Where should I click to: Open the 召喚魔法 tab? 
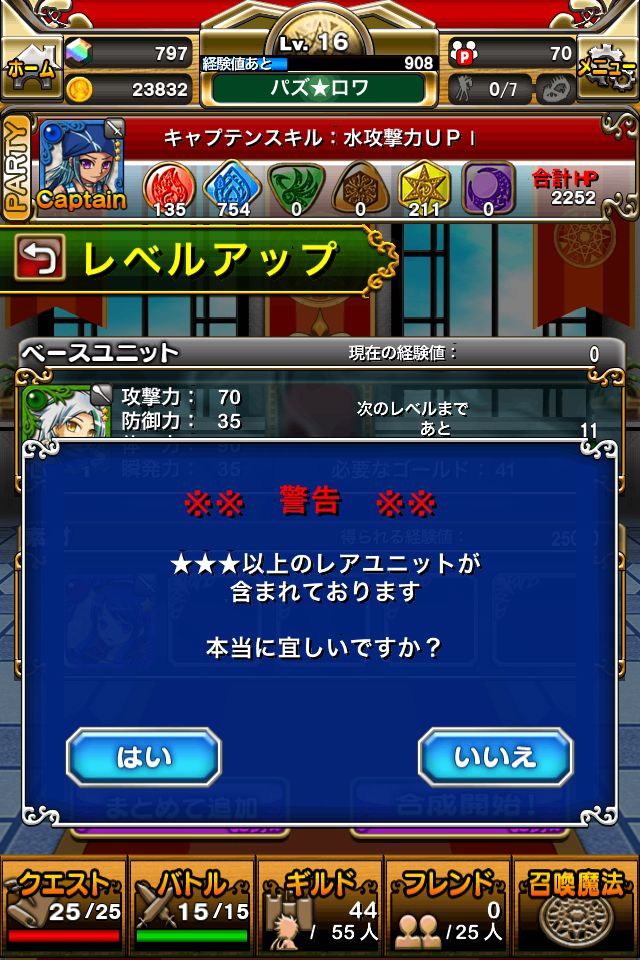click(576, 906)
